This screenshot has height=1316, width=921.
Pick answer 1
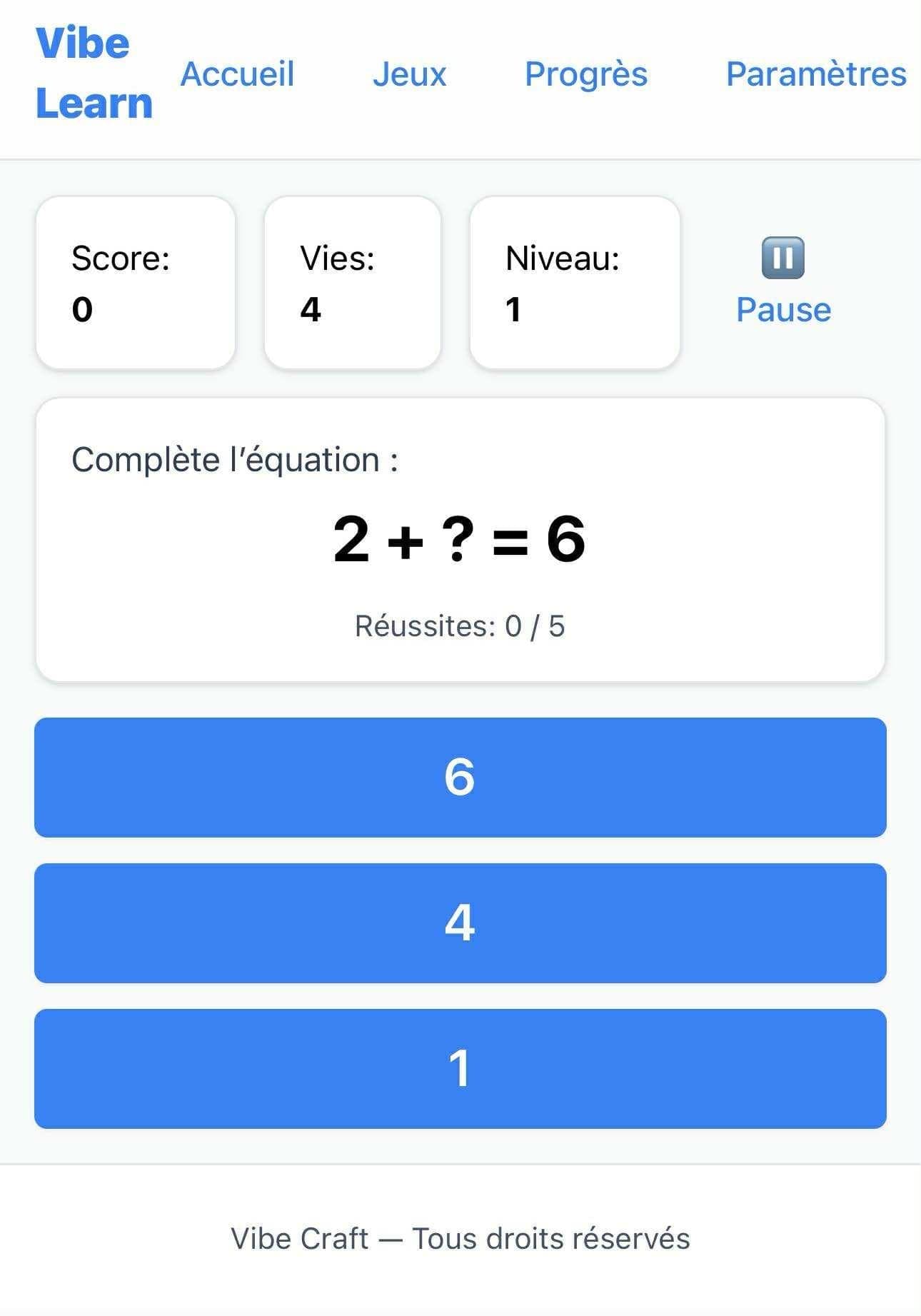click(460, 1068)
